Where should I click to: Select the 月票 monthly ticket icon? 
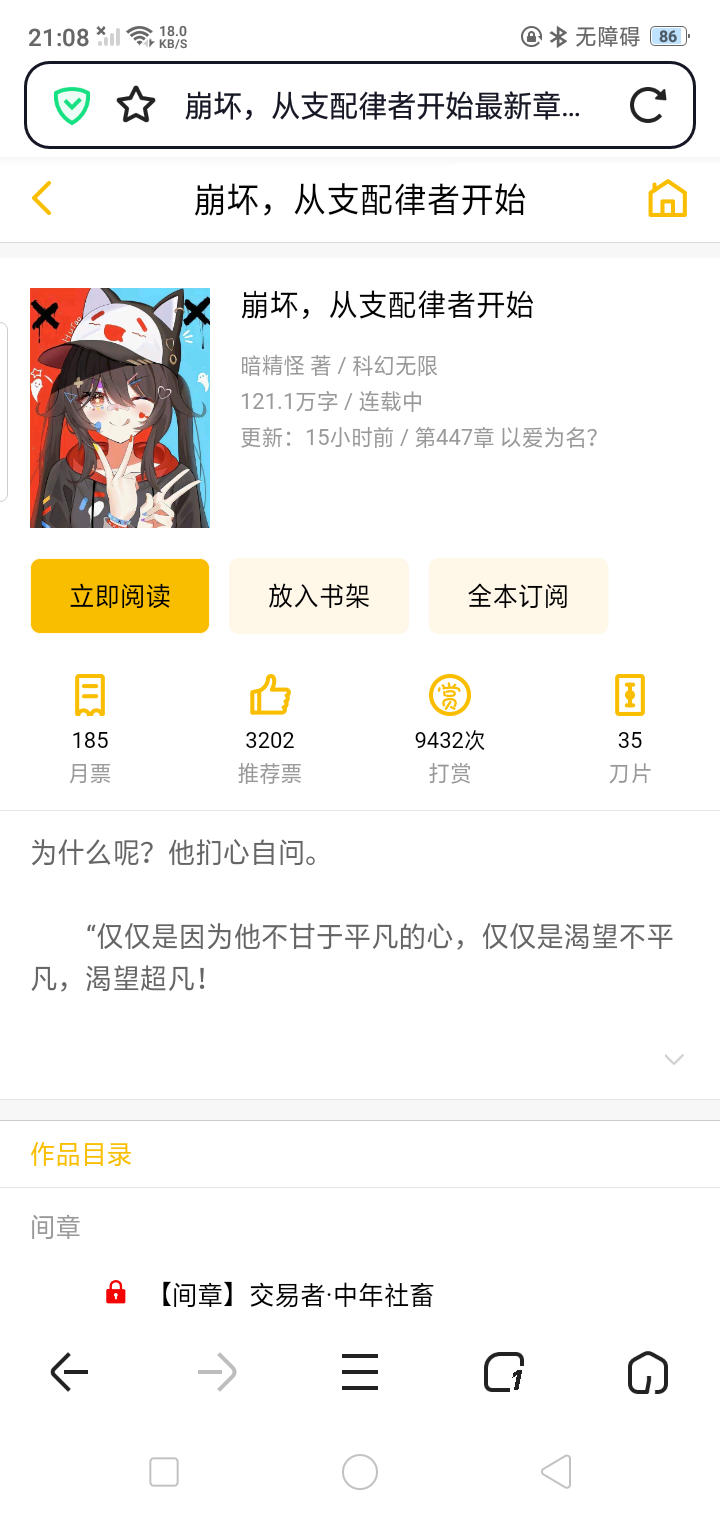(x=89, y=693)
